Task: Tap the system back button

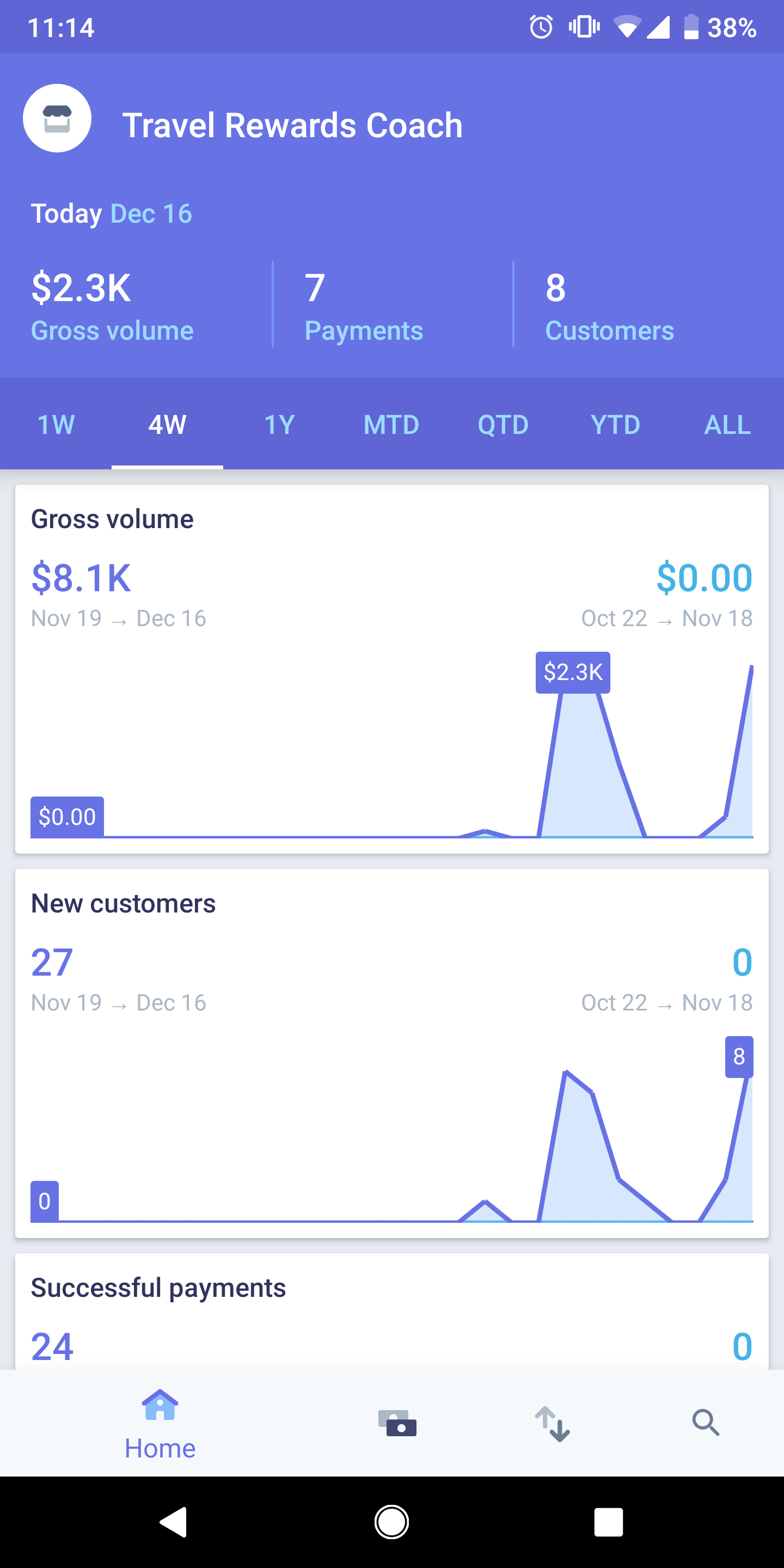Action: point(174,1522)
